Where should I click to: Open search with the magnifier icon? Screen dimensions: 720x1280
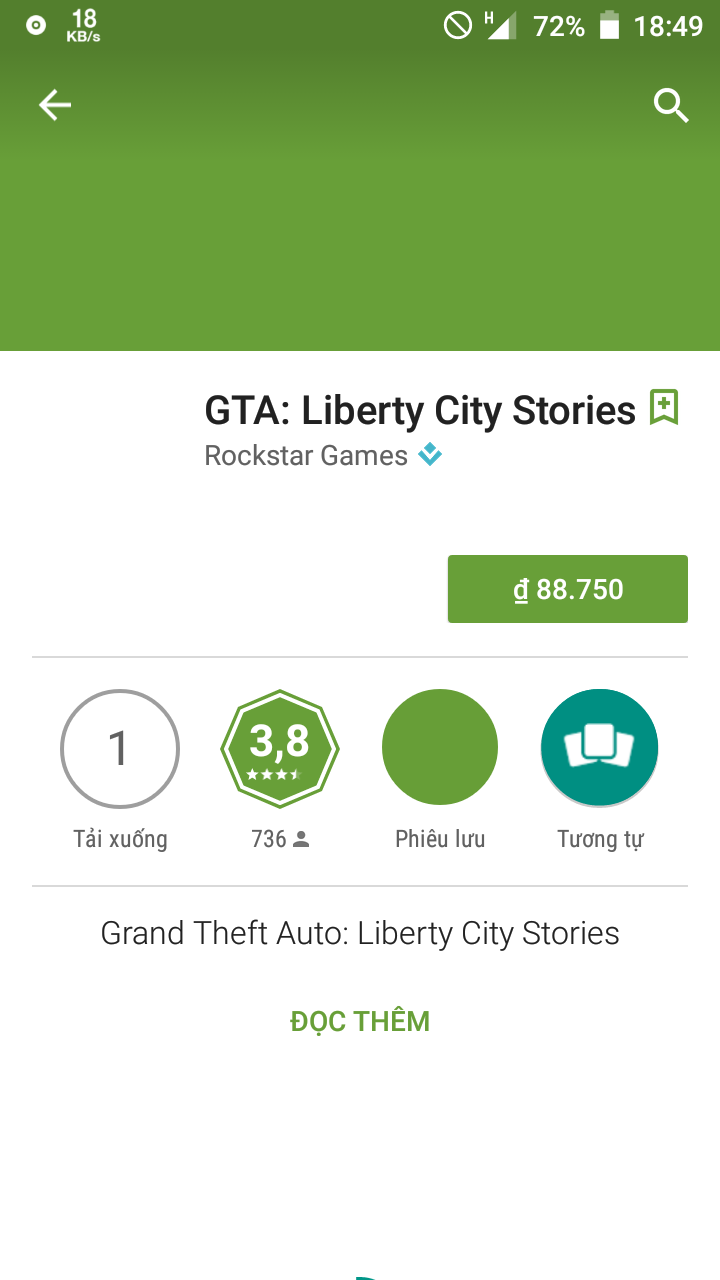tap(671, 105)
